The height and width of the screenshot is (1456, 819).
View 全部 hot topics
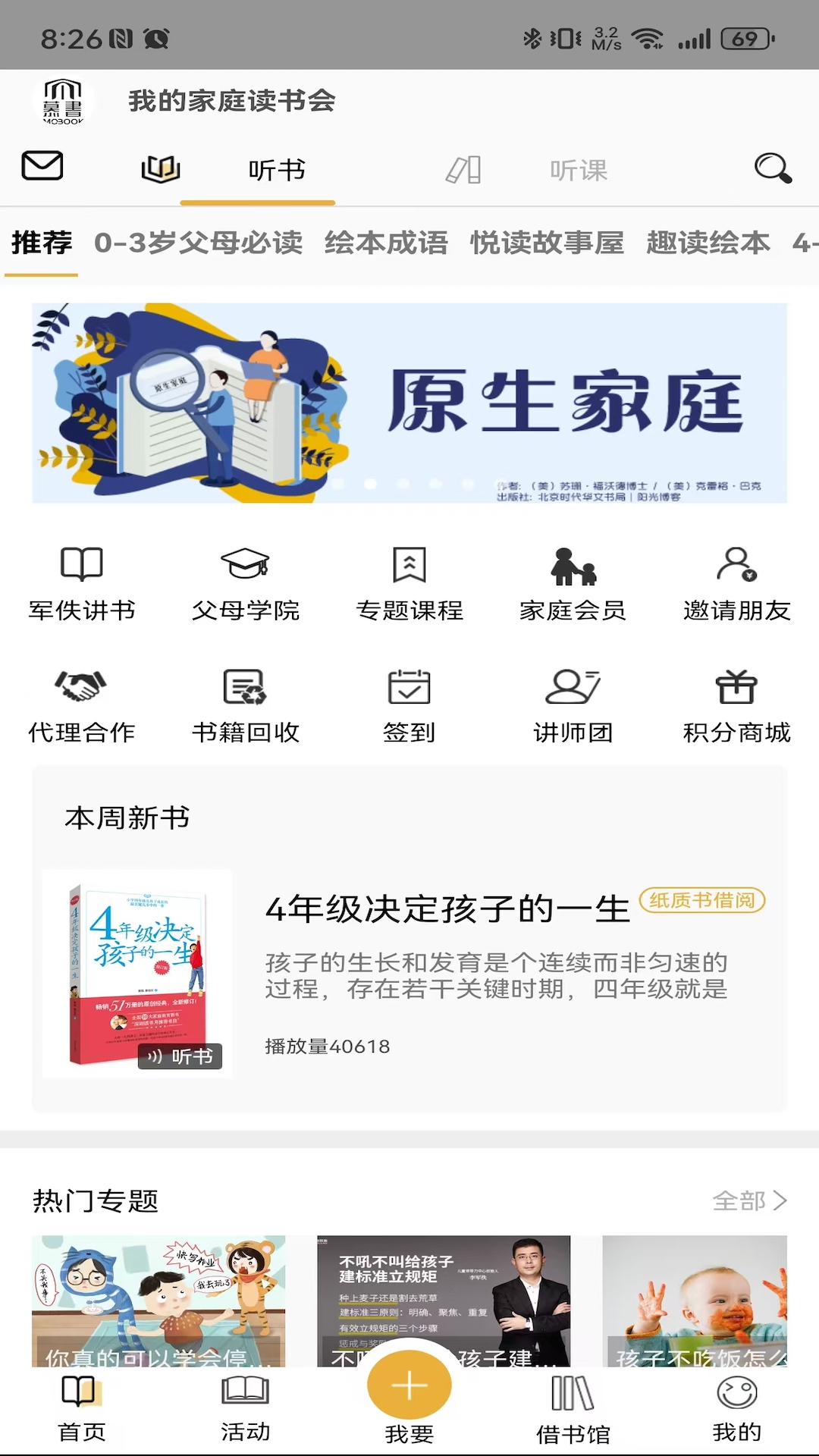749,1200
